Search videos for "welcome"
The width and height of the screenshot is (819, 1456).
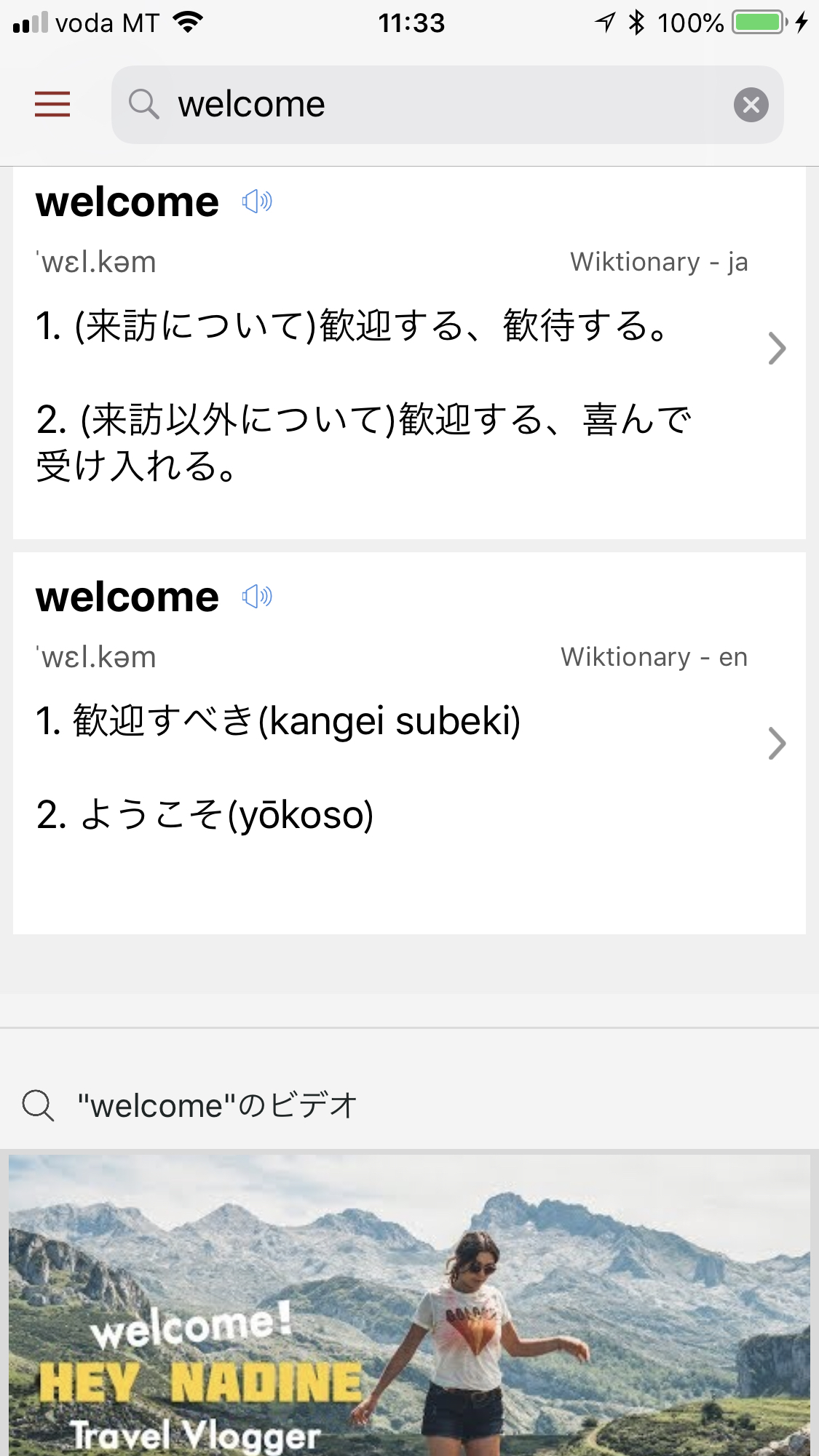tap(409, 1105)
